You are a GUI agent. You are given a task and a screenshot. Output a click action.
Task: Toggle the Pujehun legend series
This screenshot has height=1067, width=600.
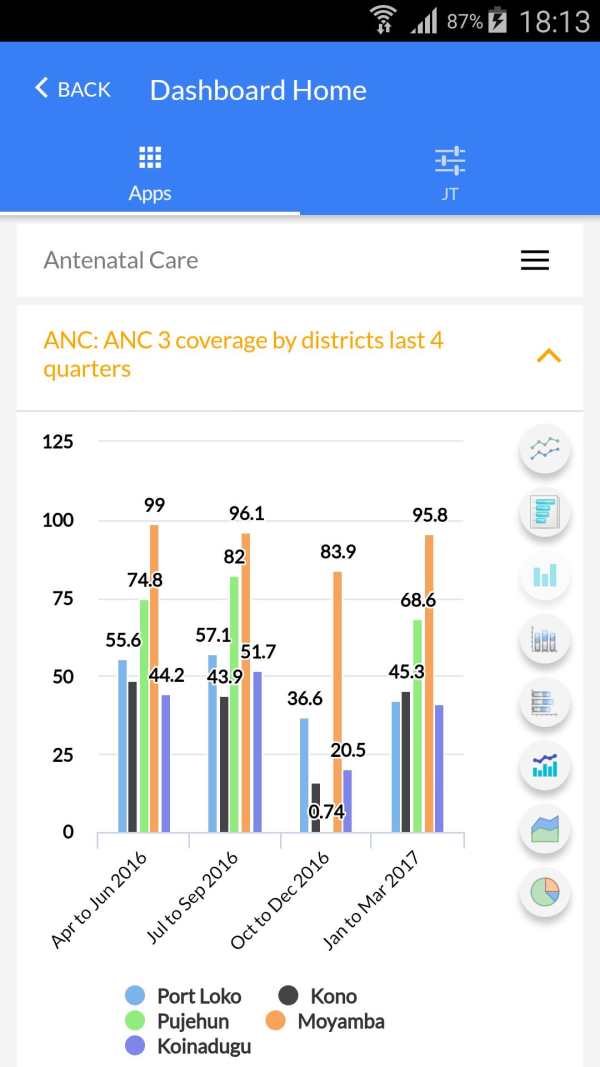(x=178, y=1021)
